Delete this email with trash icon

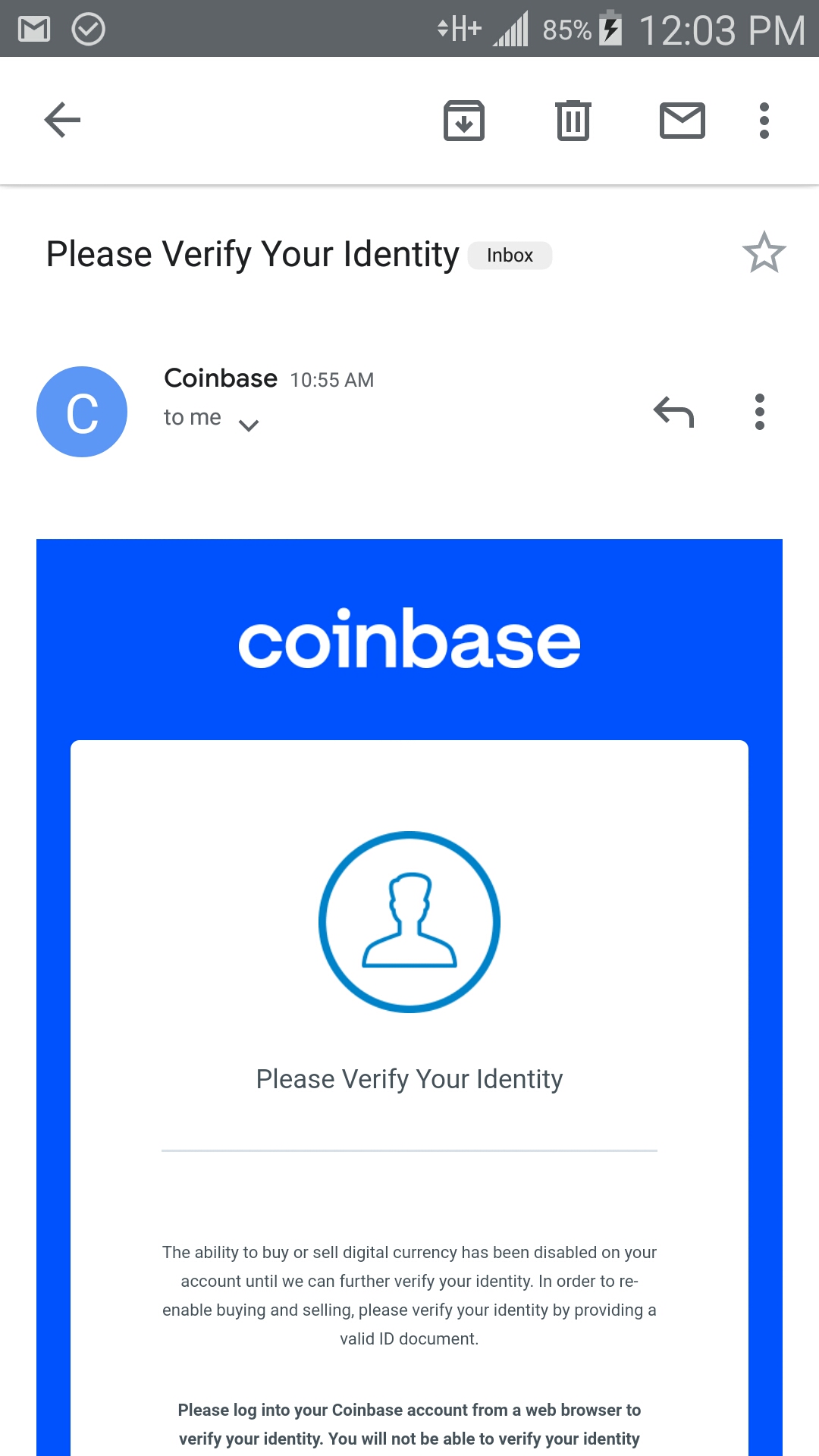[573, 120]
